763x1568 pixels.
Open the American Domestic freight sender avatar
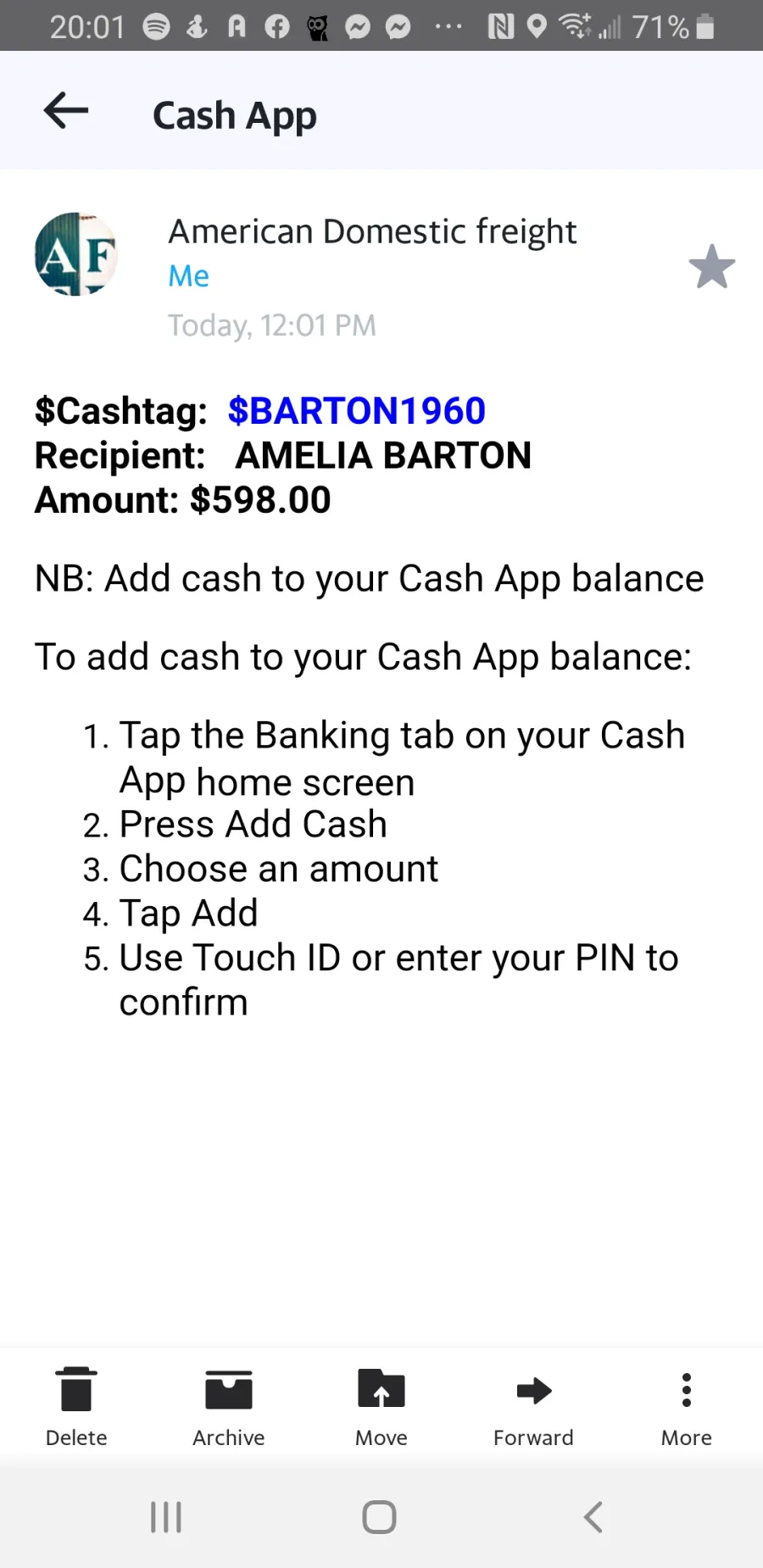[x=76, y=254]
